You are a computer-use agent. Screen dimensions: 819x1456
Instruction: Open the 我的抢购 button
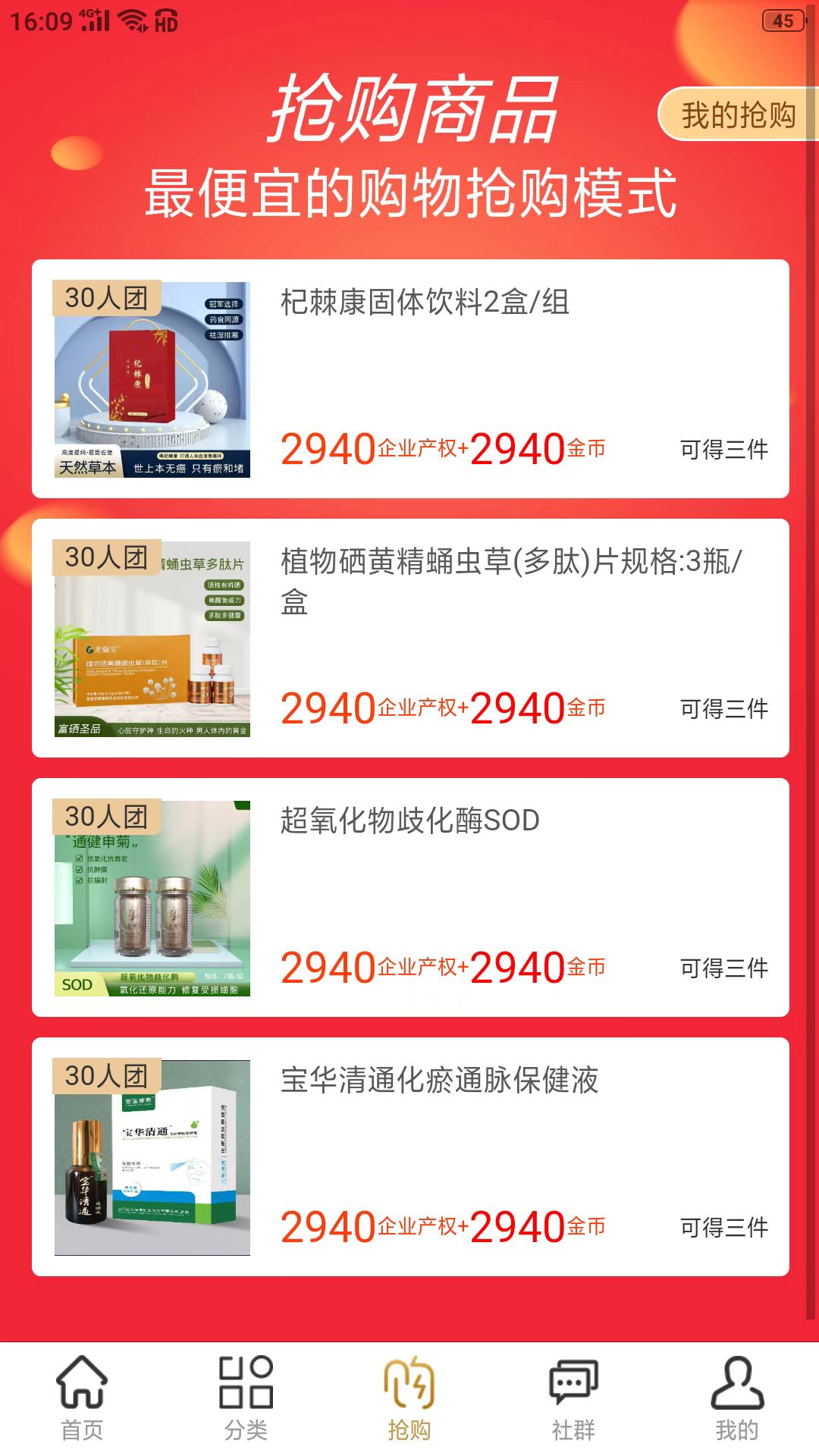737,115
